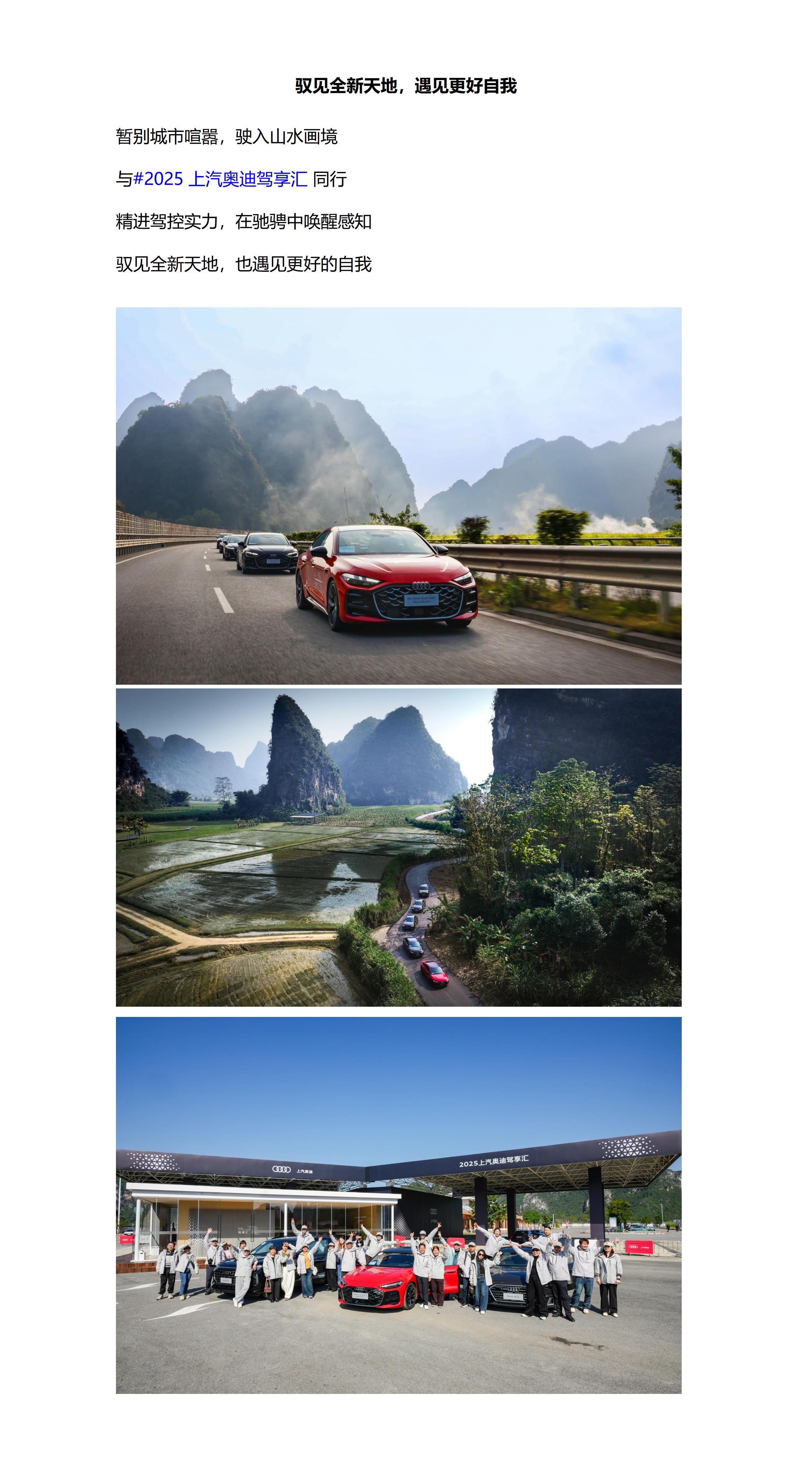Open the #2025 上汽奥迪驾享汇 hashtag link

[220, 179]
